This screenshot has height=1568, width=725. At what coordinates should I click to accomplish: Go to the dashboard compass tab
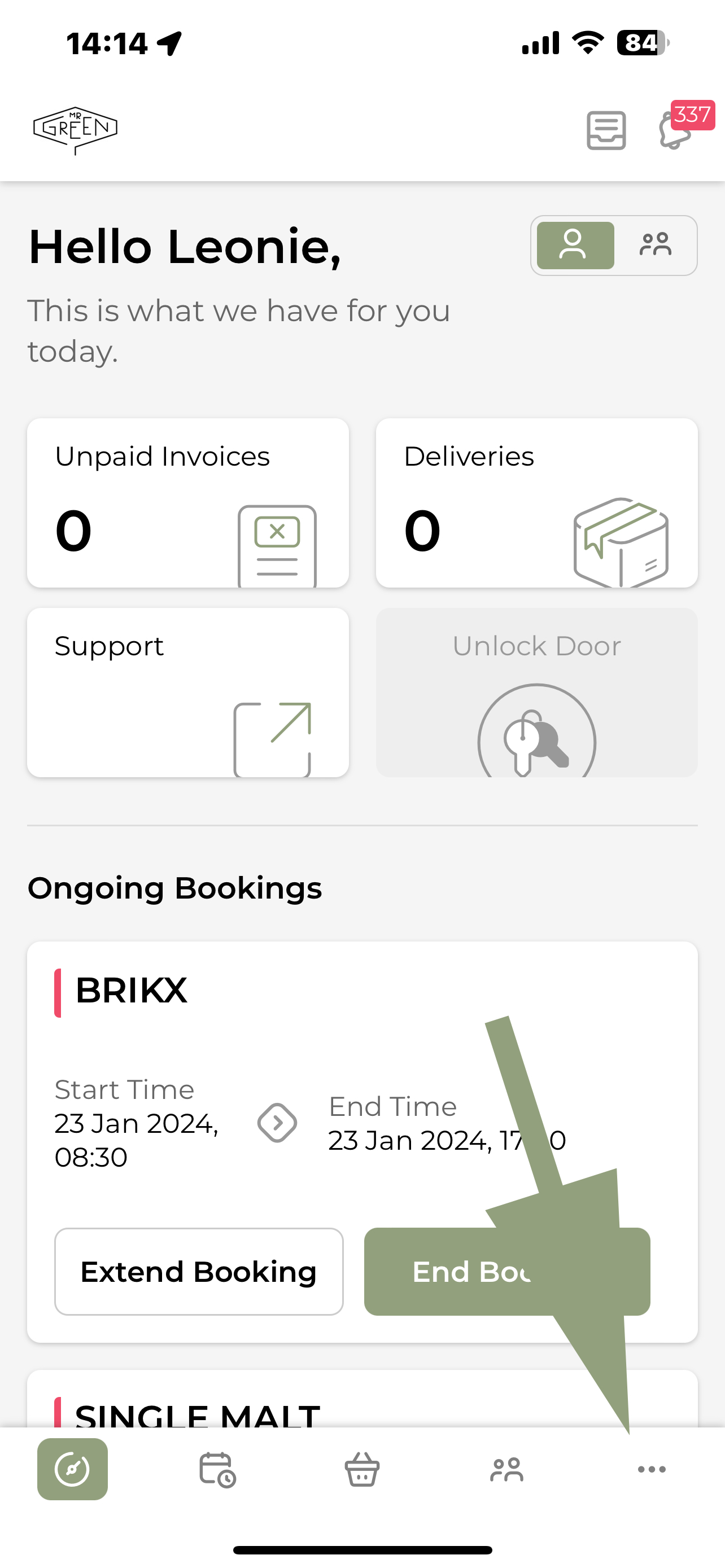pos(72,1469)
